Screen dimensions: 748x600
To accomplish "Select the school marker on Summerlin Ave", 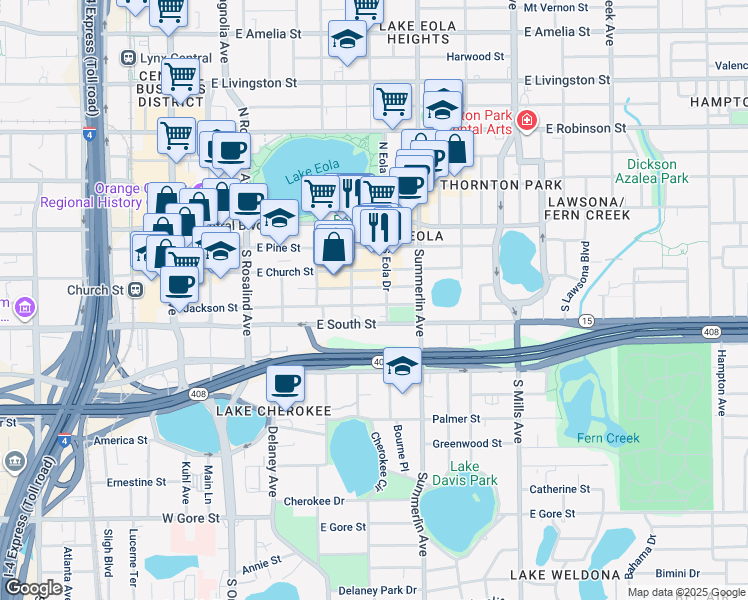I will coord(402,366).
